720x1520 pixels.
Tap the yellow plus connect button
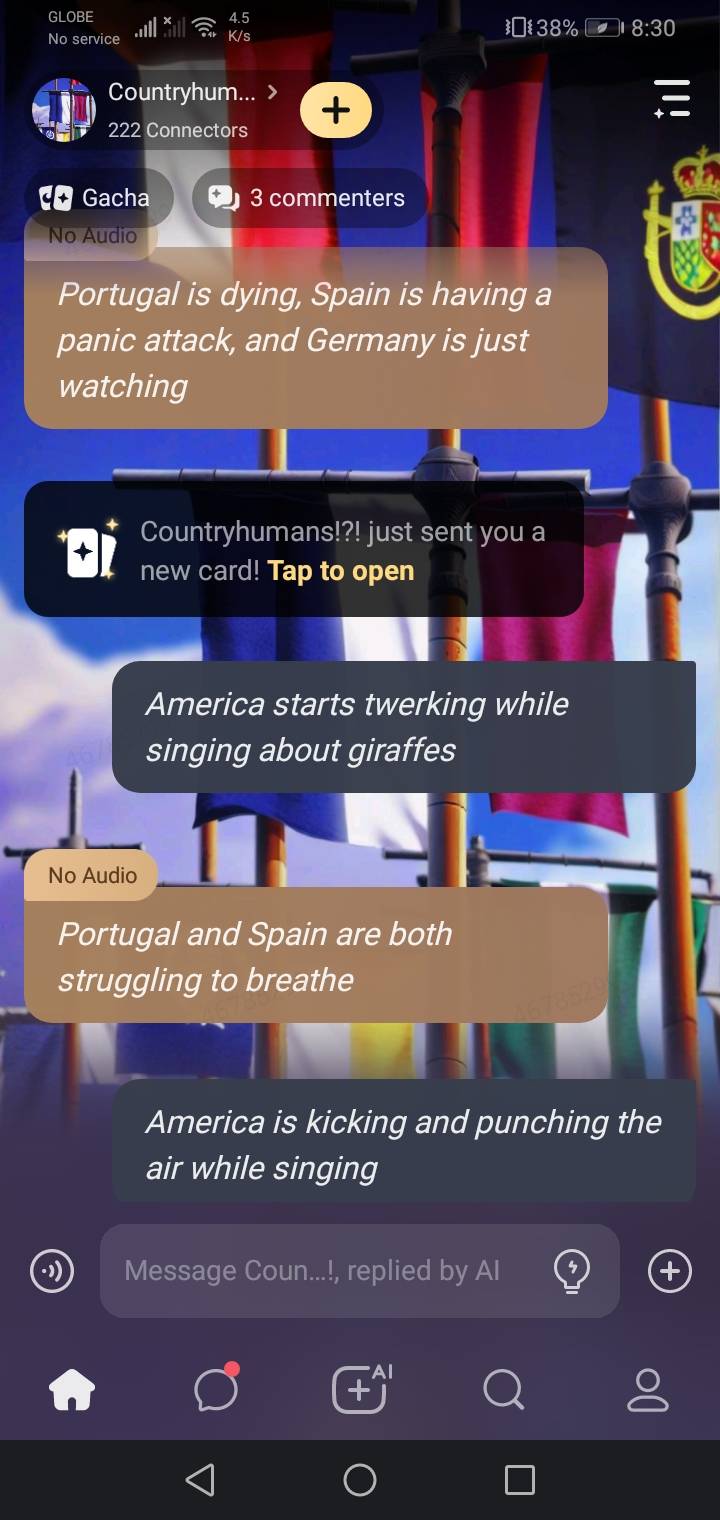[335, 109]
